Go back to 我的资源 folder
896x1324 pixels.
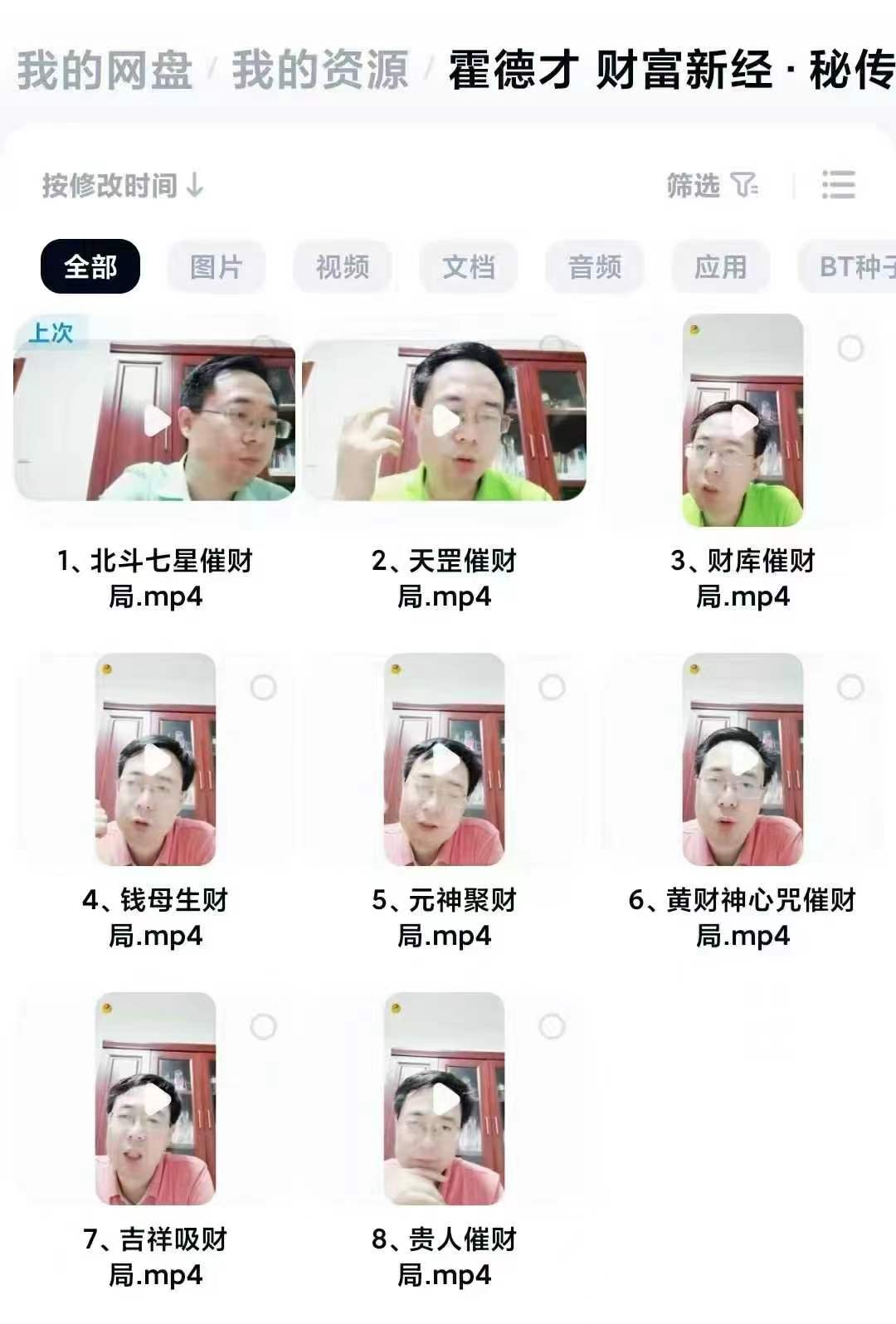(x=320, y=71)
